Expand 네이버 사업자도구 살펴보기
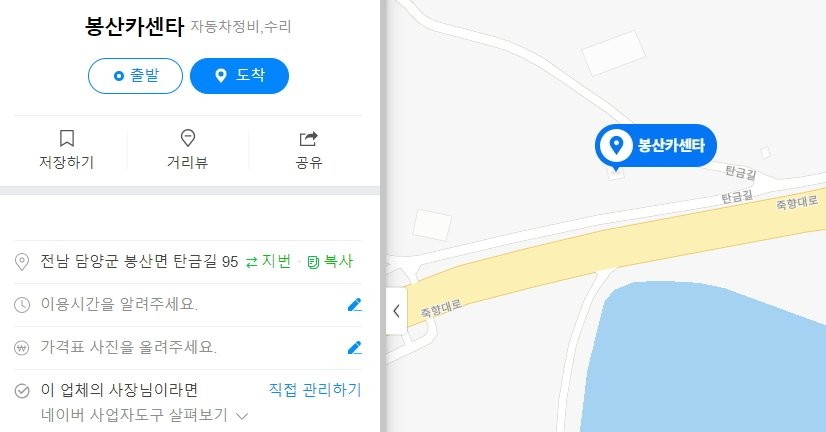The width and height of the screenshot is (826, 432). 143,414
